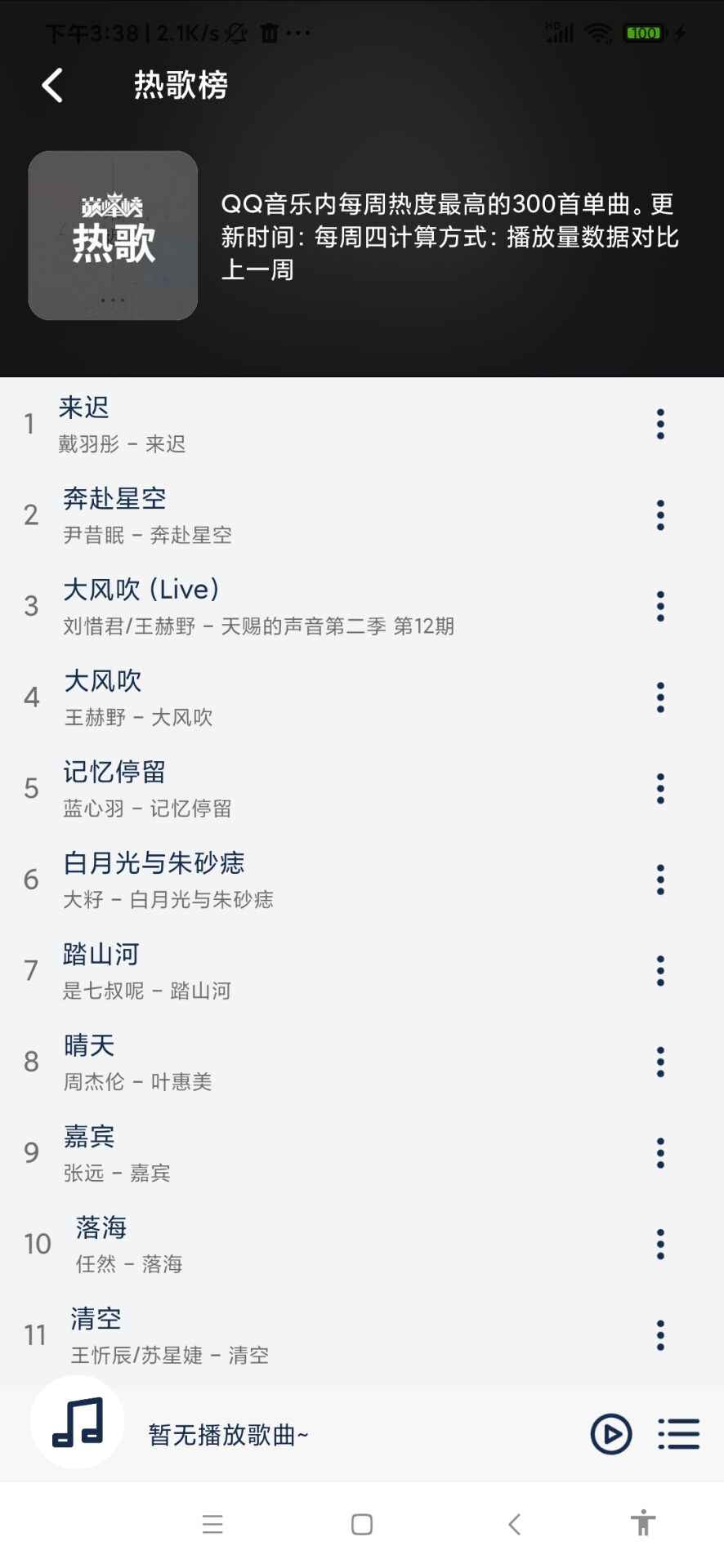Open more options for 奔赴星空
Image resolution: width=724 pixels, height=1568 pixels.
click(x=660, y=515)
